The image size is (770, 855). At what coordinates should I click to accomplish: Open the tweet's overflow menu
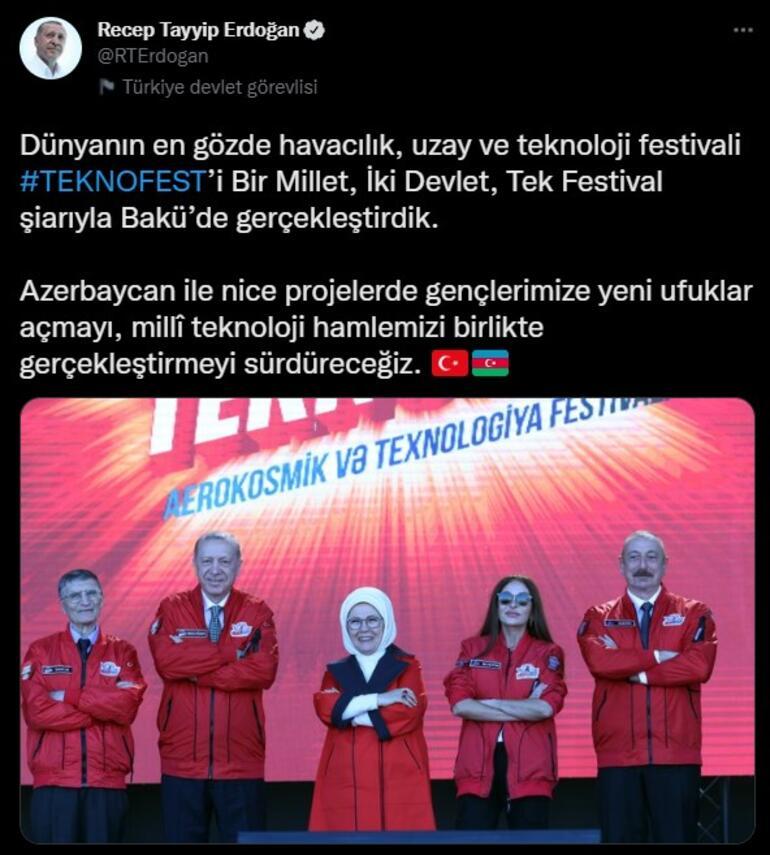[x=742, y=30]
